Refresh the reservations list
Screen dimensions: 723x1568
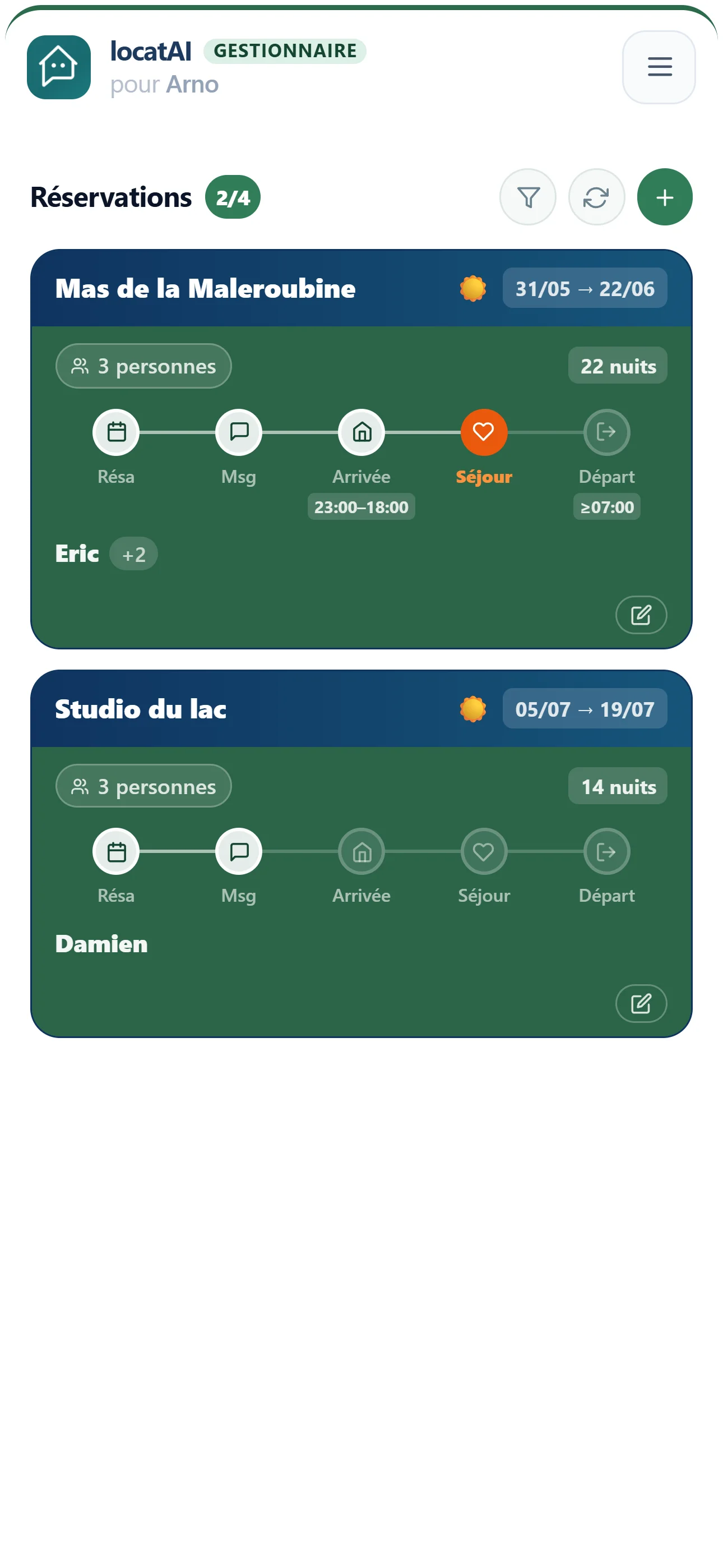pyautogui.click(x=596, y=197)
